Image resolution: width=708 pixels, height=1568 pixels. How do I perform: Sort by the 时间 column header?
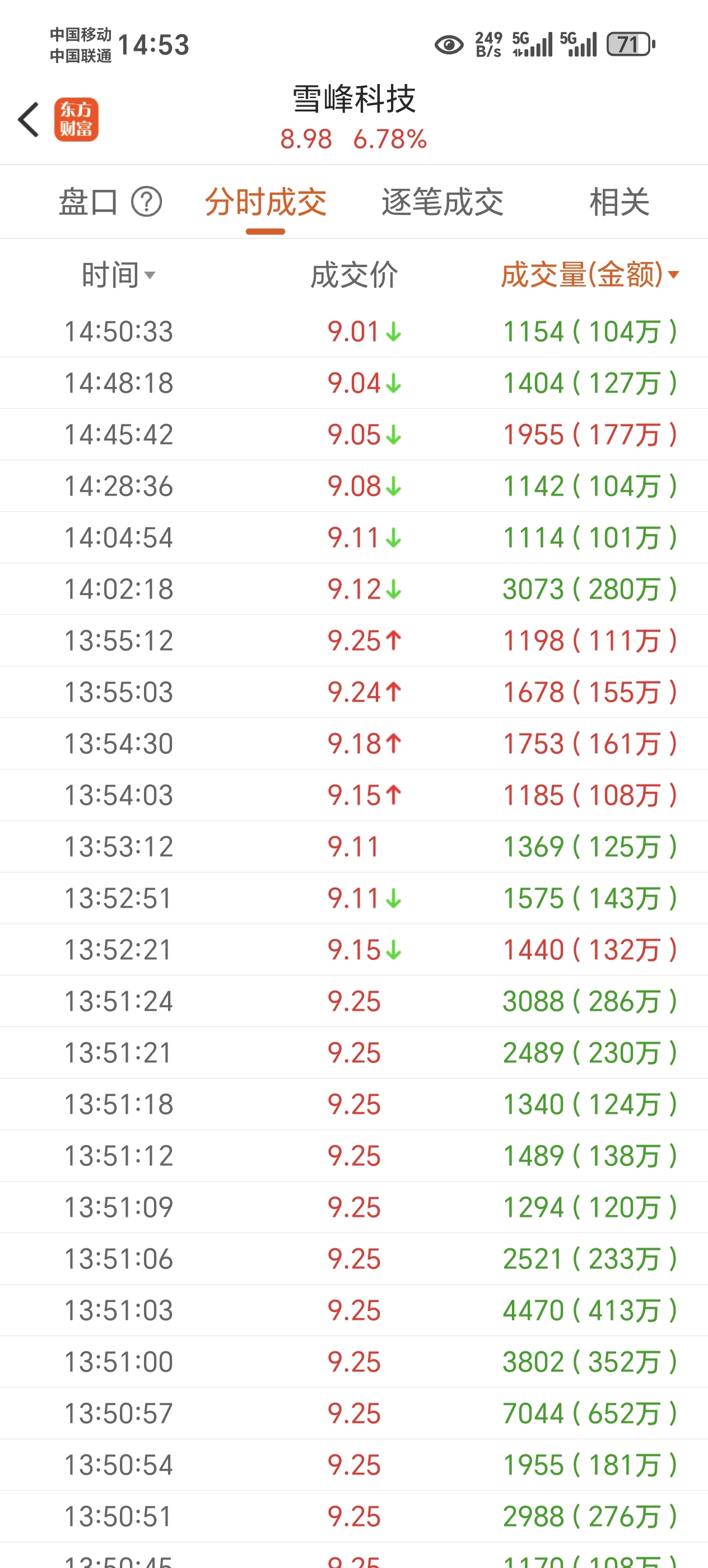click(118, 275)
